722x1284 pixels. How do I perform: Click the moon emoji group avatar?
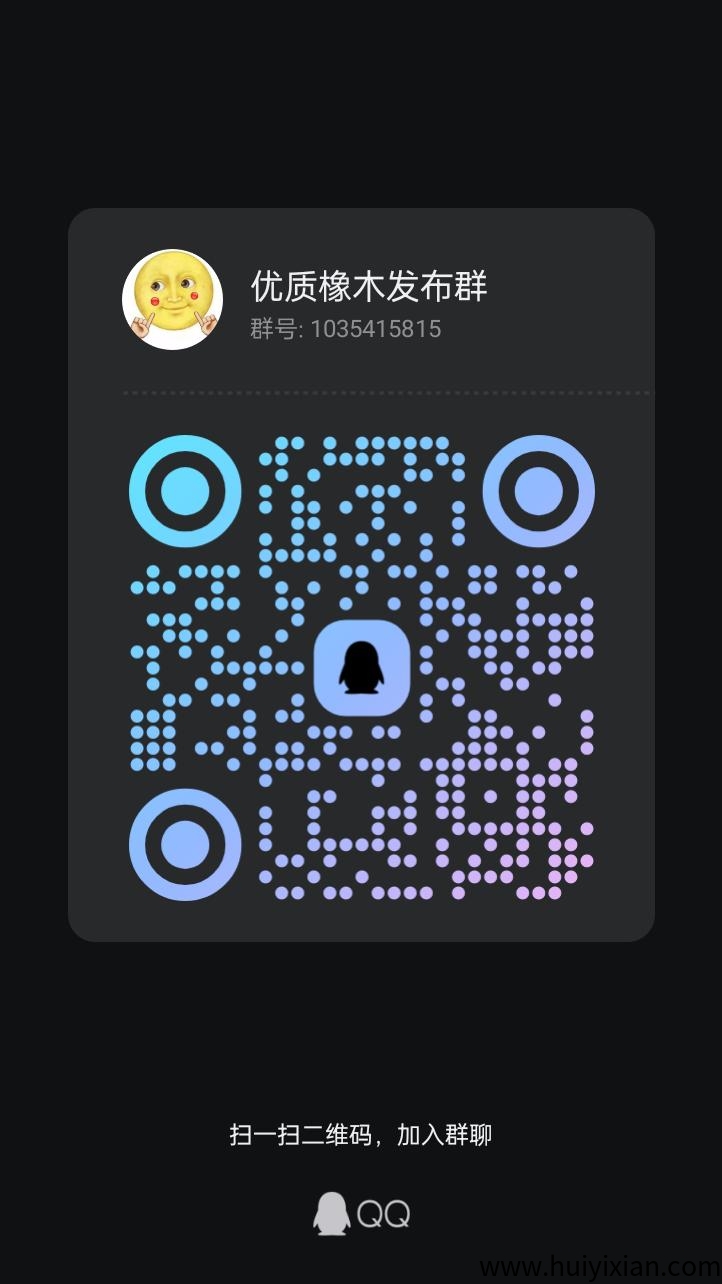coord(171,297)
